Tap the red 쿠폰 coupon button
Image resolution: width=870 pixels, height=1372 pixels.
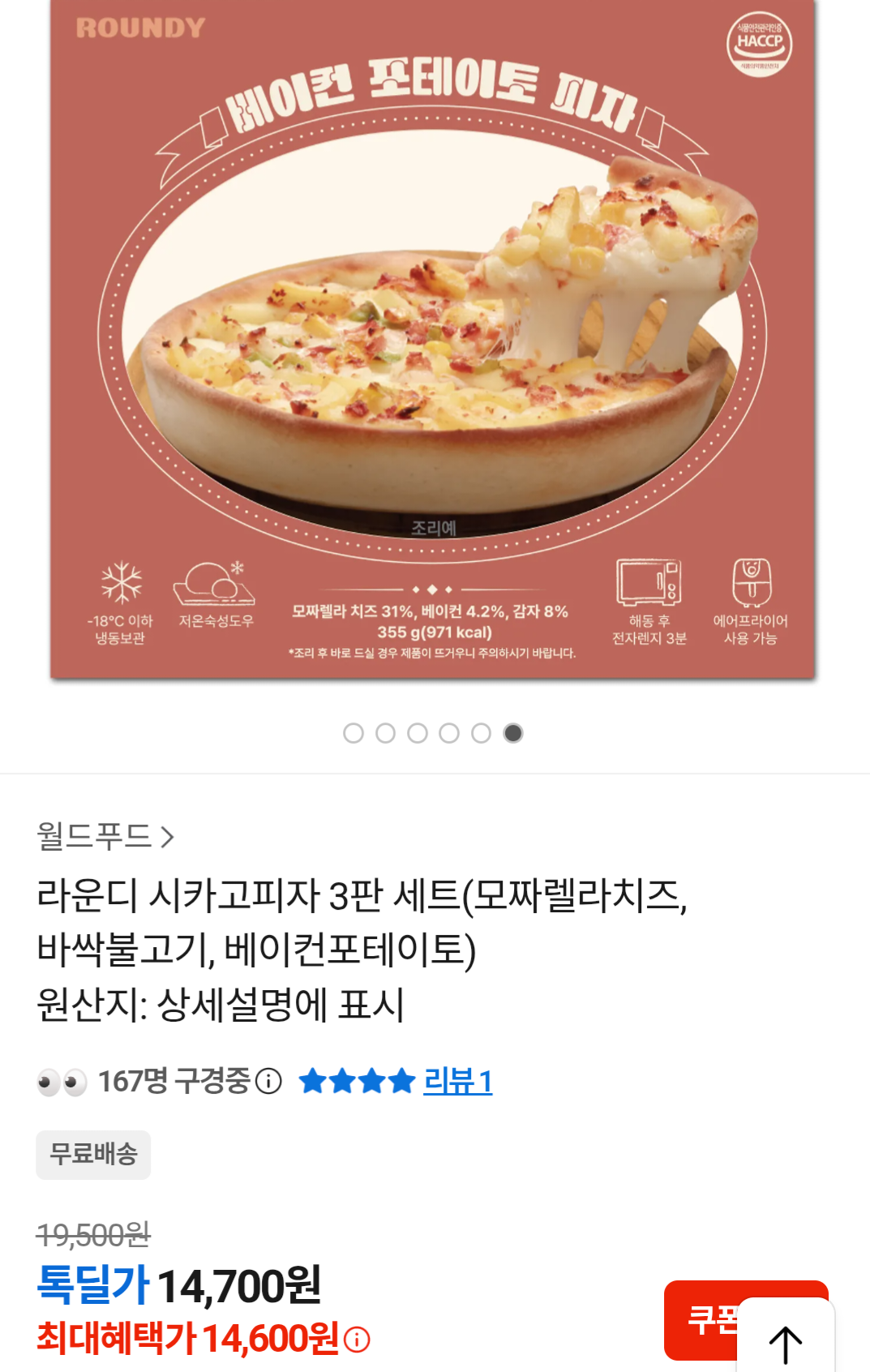(x=701, y=1320)
